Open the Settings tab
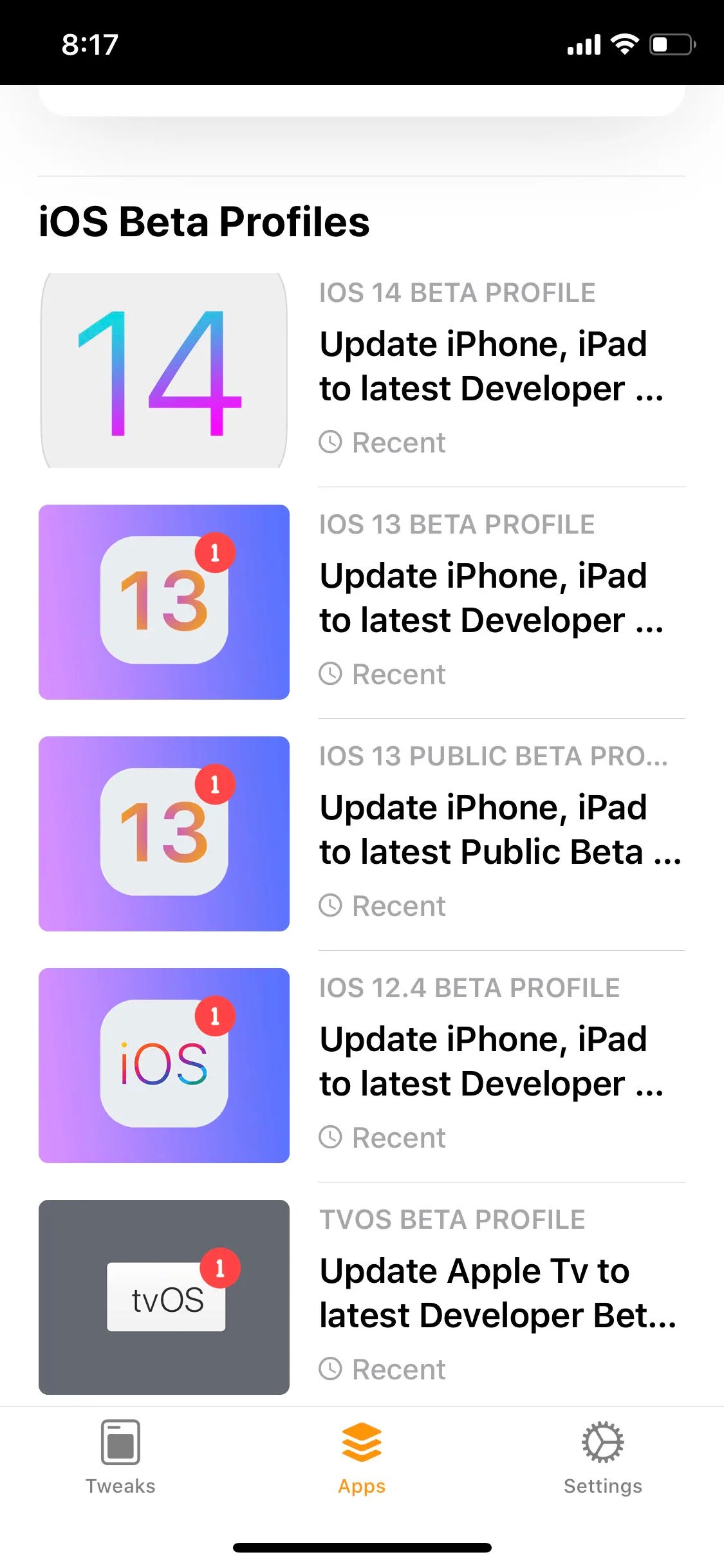This screenshot has width=724, height=1568. pyautogui.click(x=602, y=1457)
